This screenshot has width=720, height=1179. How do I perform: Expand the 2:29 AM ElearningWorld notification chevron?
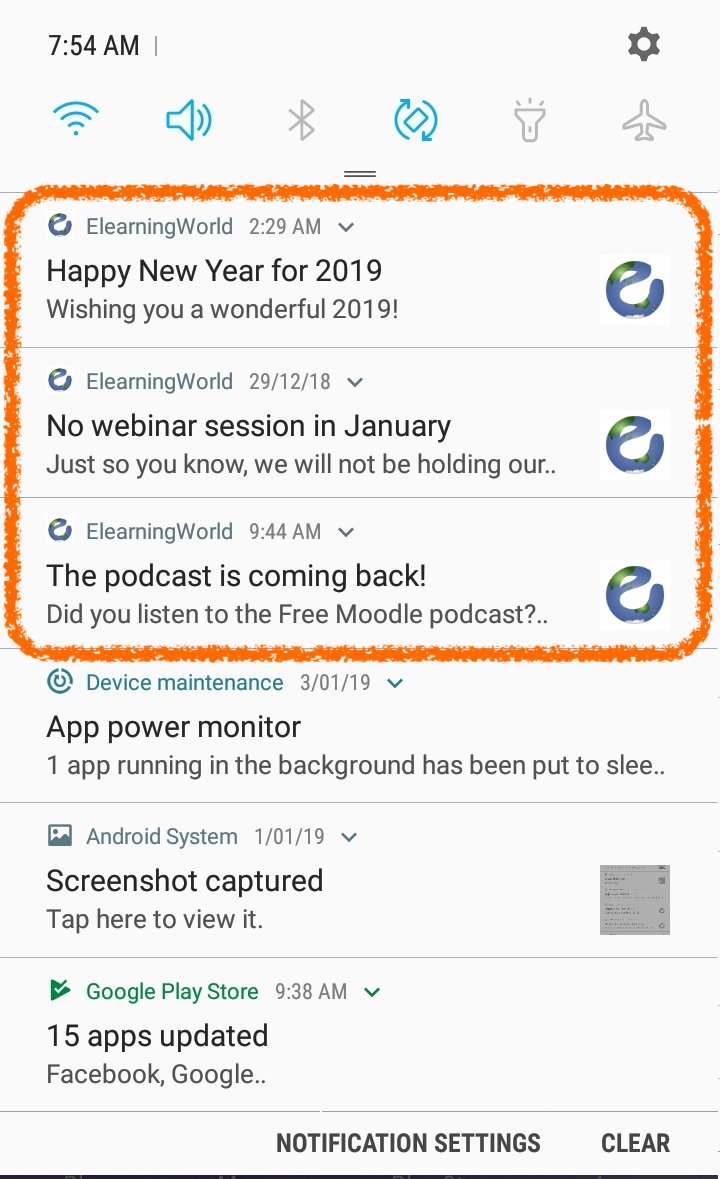pyautogui.click(x=346, y=227)
